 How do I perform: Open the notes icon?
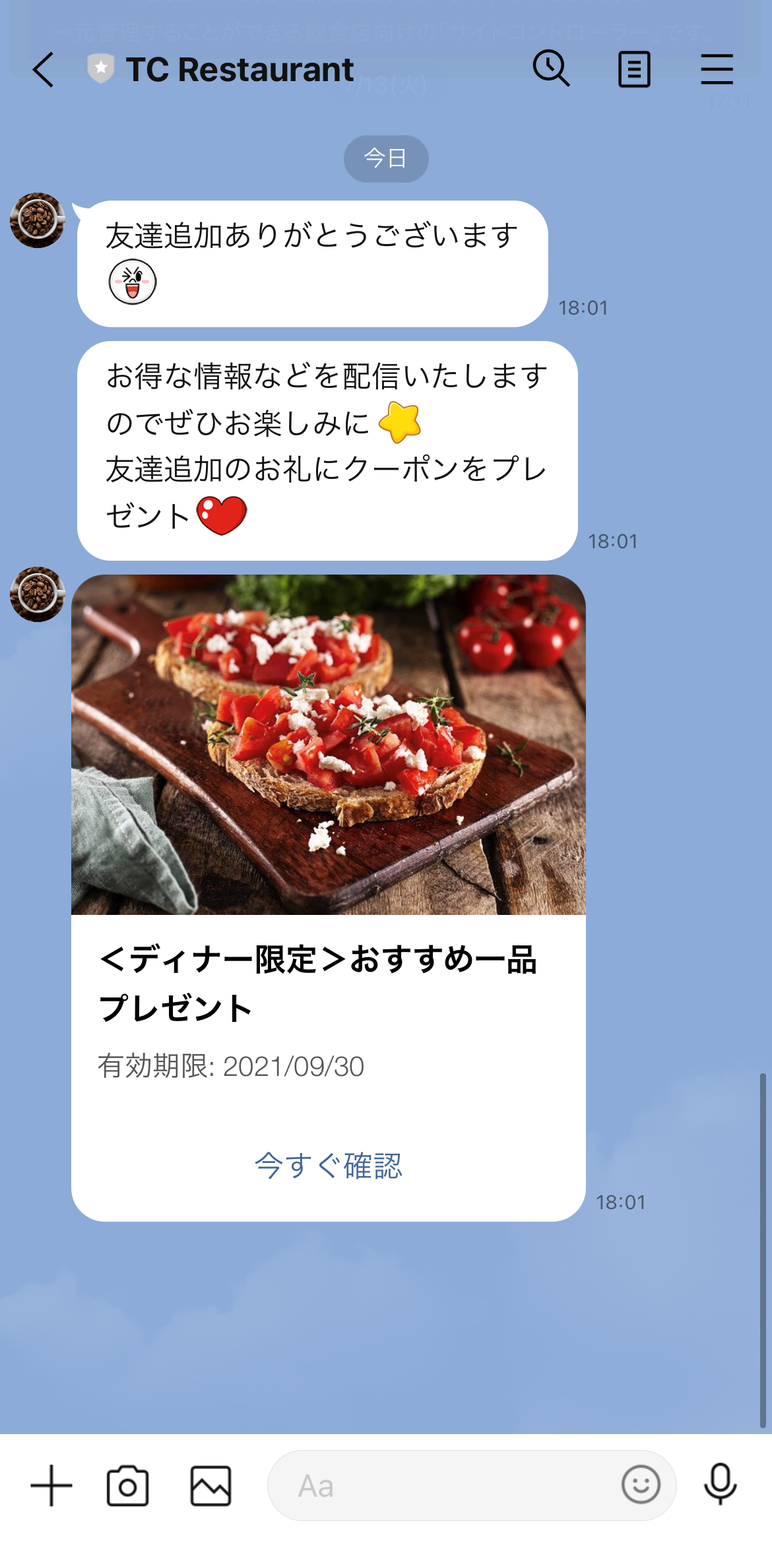click(x=634, y=69)
